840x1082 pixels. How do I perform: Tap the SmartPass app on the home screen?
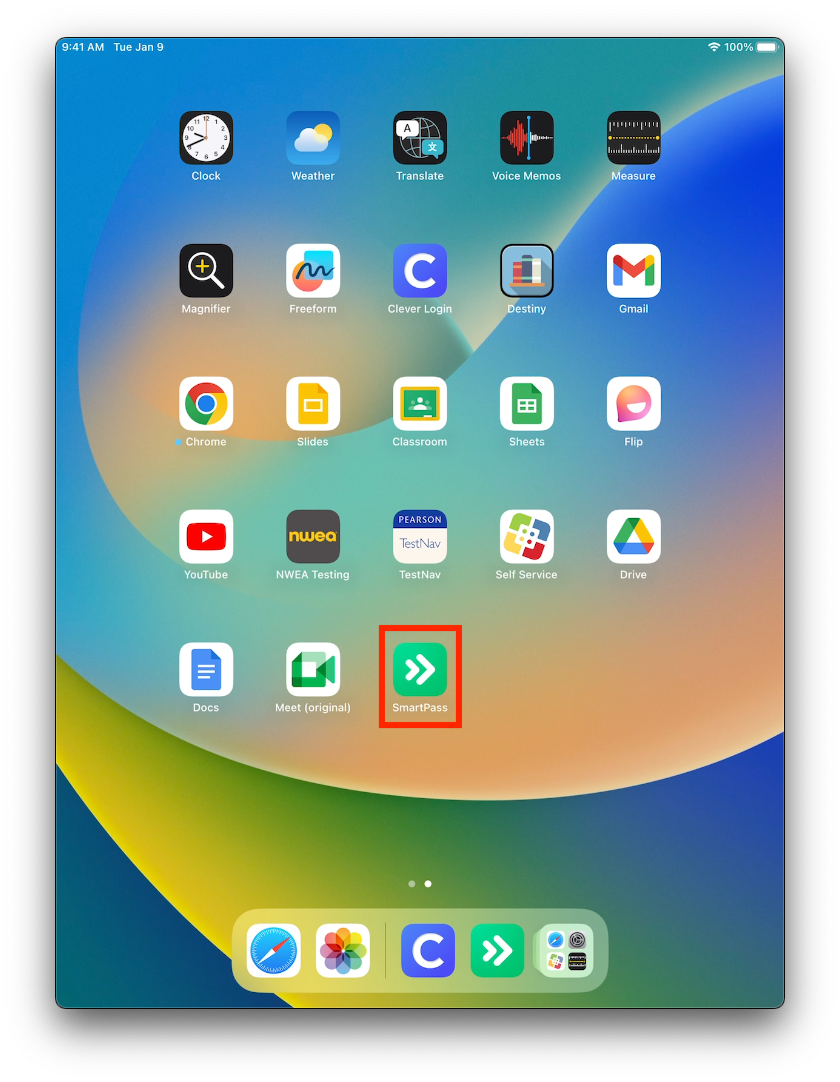point(420,670)
